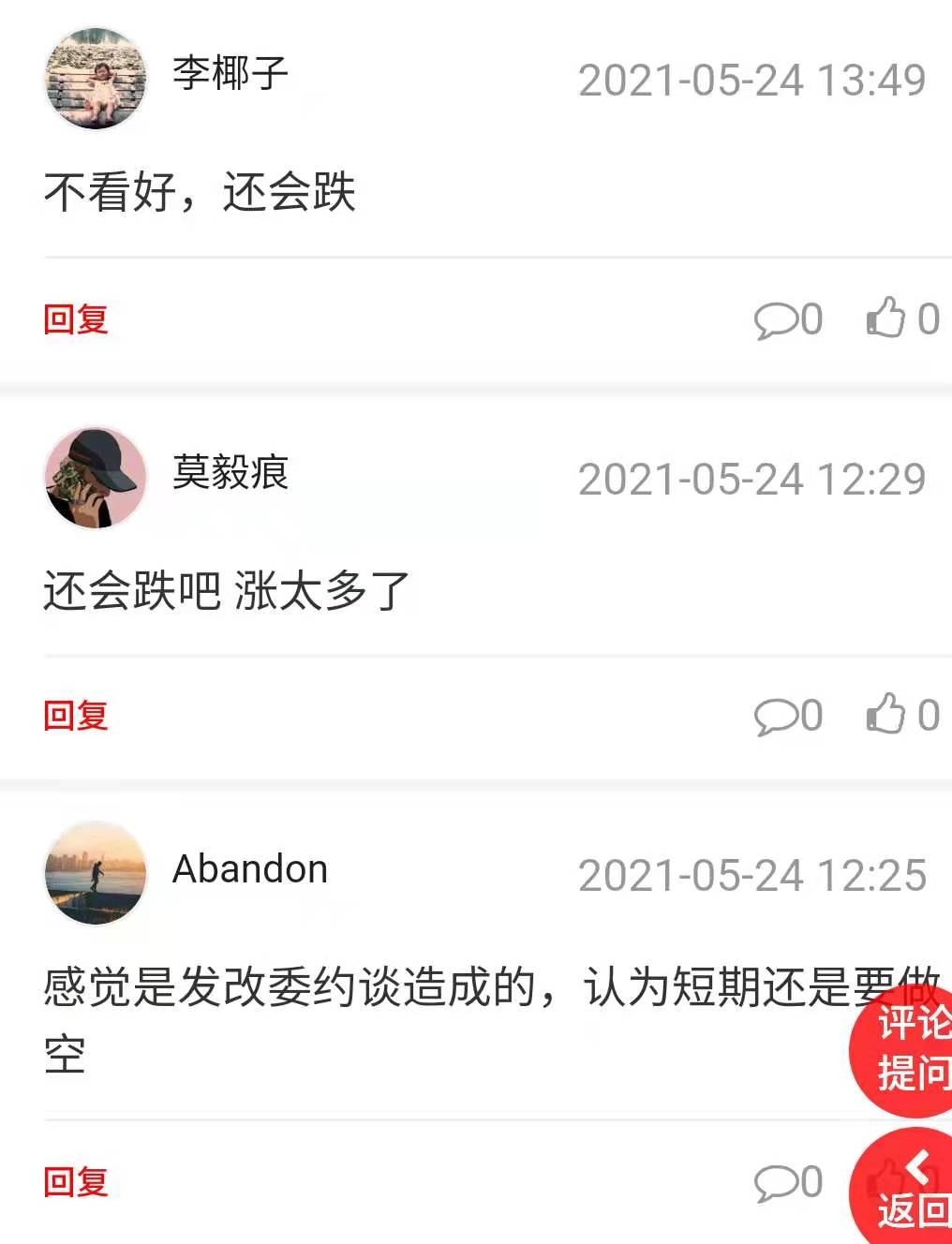Reply to Abandon's comment
The image size is (952, 1244).
[x=76, y=1182]
